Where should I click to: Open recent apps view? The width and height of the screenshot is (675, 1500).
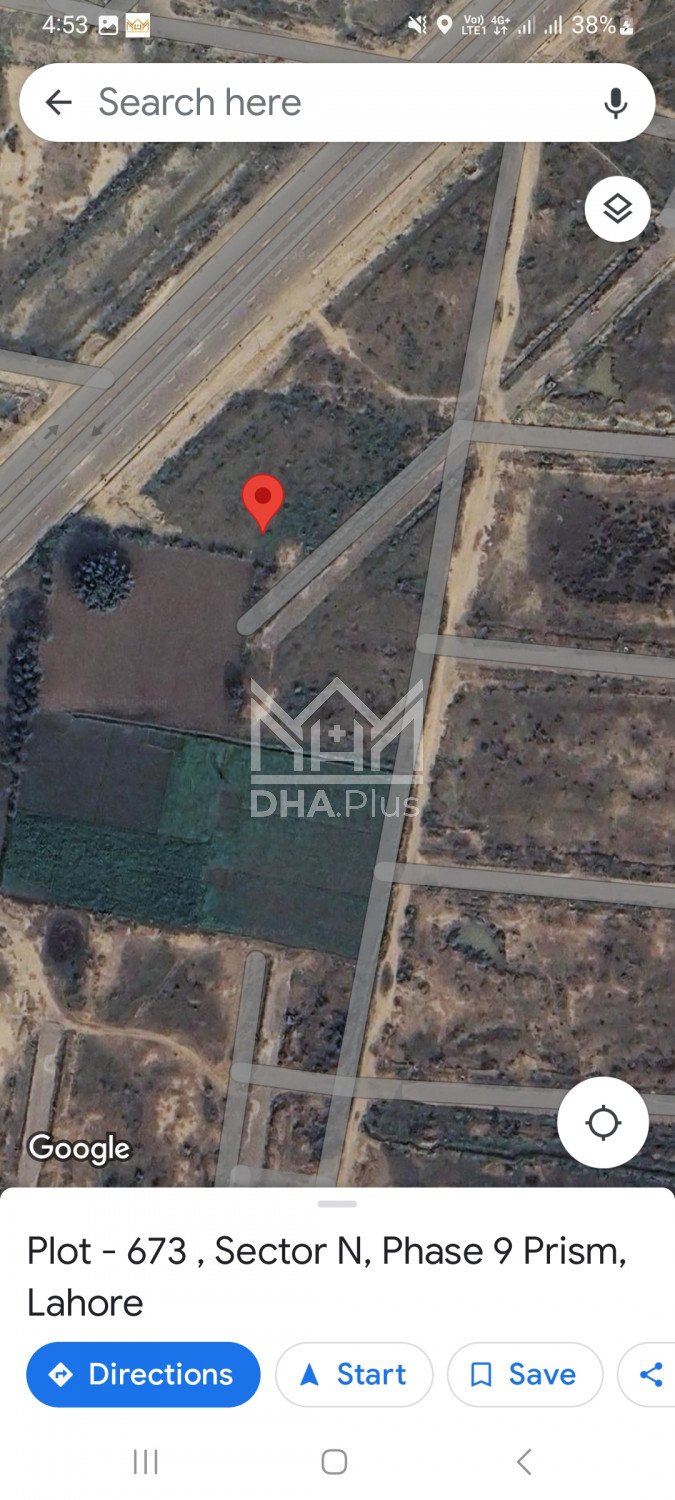(146, 1462)
